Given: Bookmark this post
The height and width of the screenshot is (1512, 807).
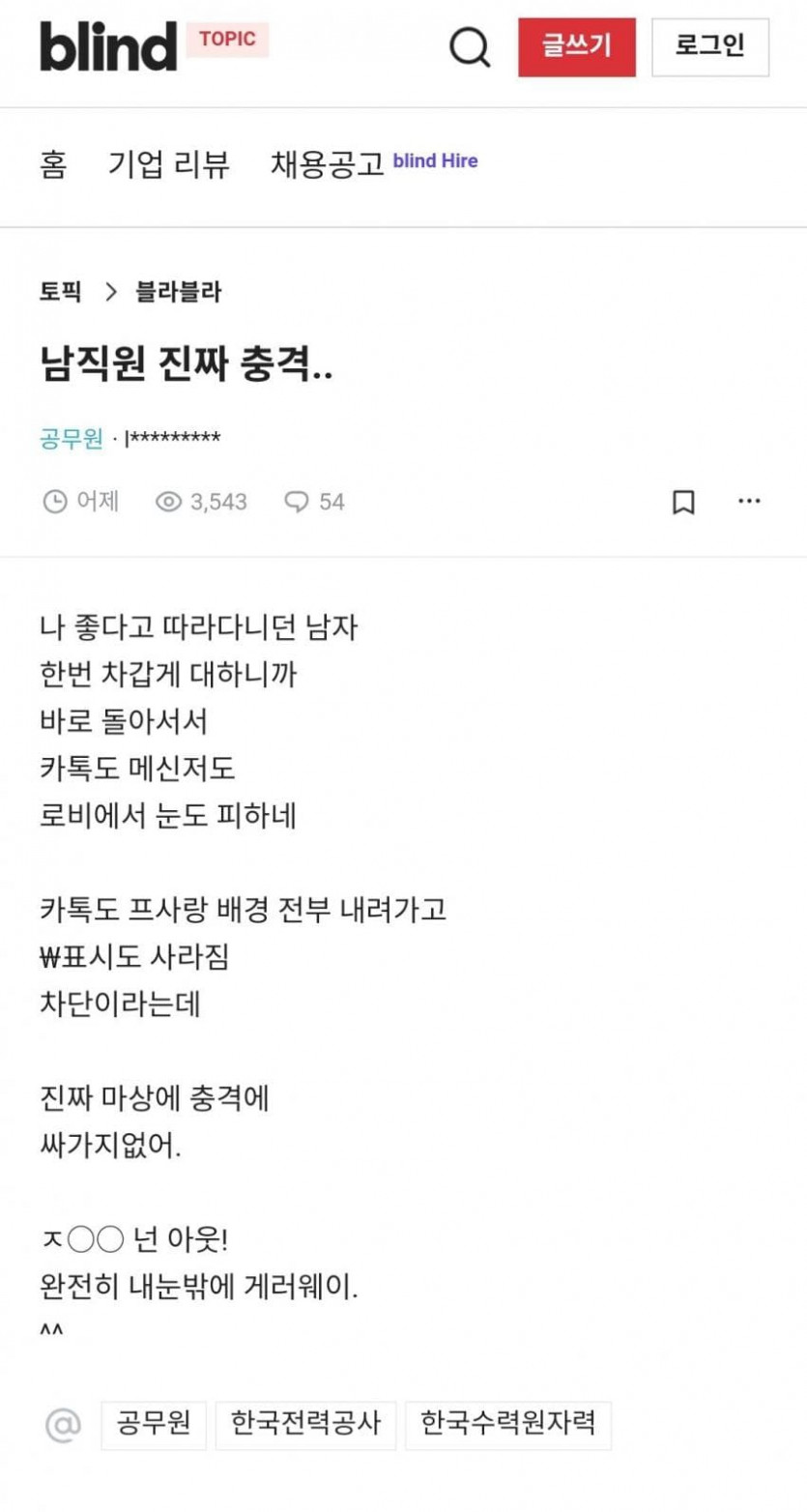Looking at the screenshot, I should point(683,502).
